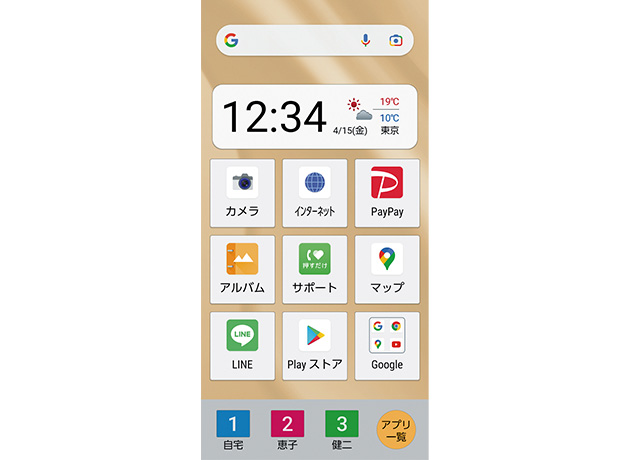This screenshot has width=630, height=460.
Task: Open the サポート app
Action: tap(314, 269)
